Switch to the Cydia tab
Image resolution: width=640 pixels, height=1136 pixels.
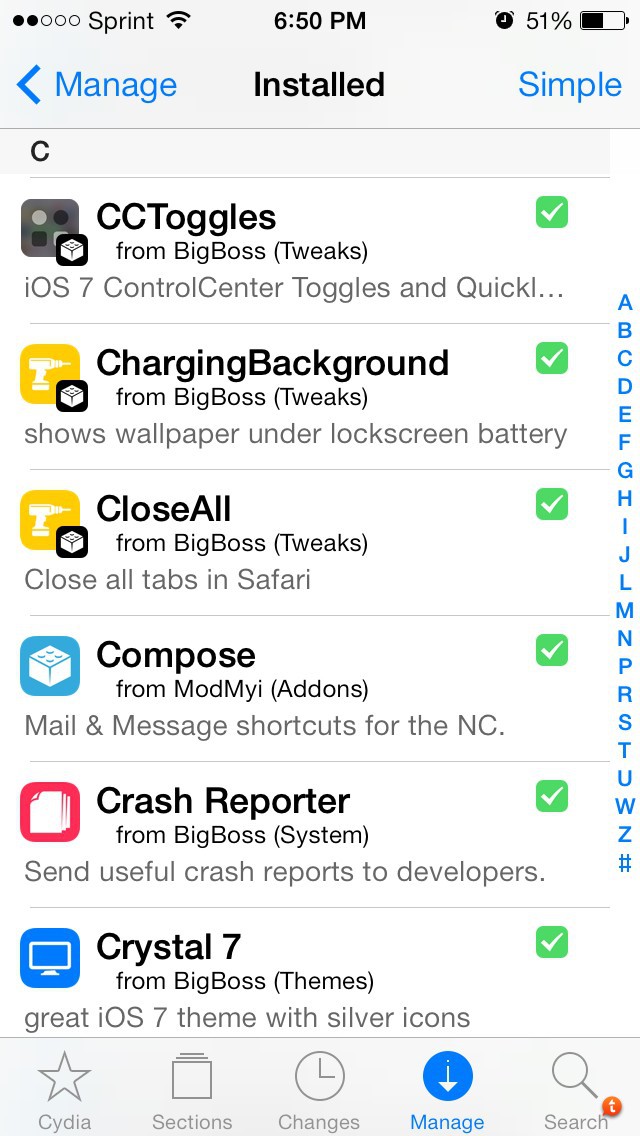pyautogui.click(x=64, y=1090)
